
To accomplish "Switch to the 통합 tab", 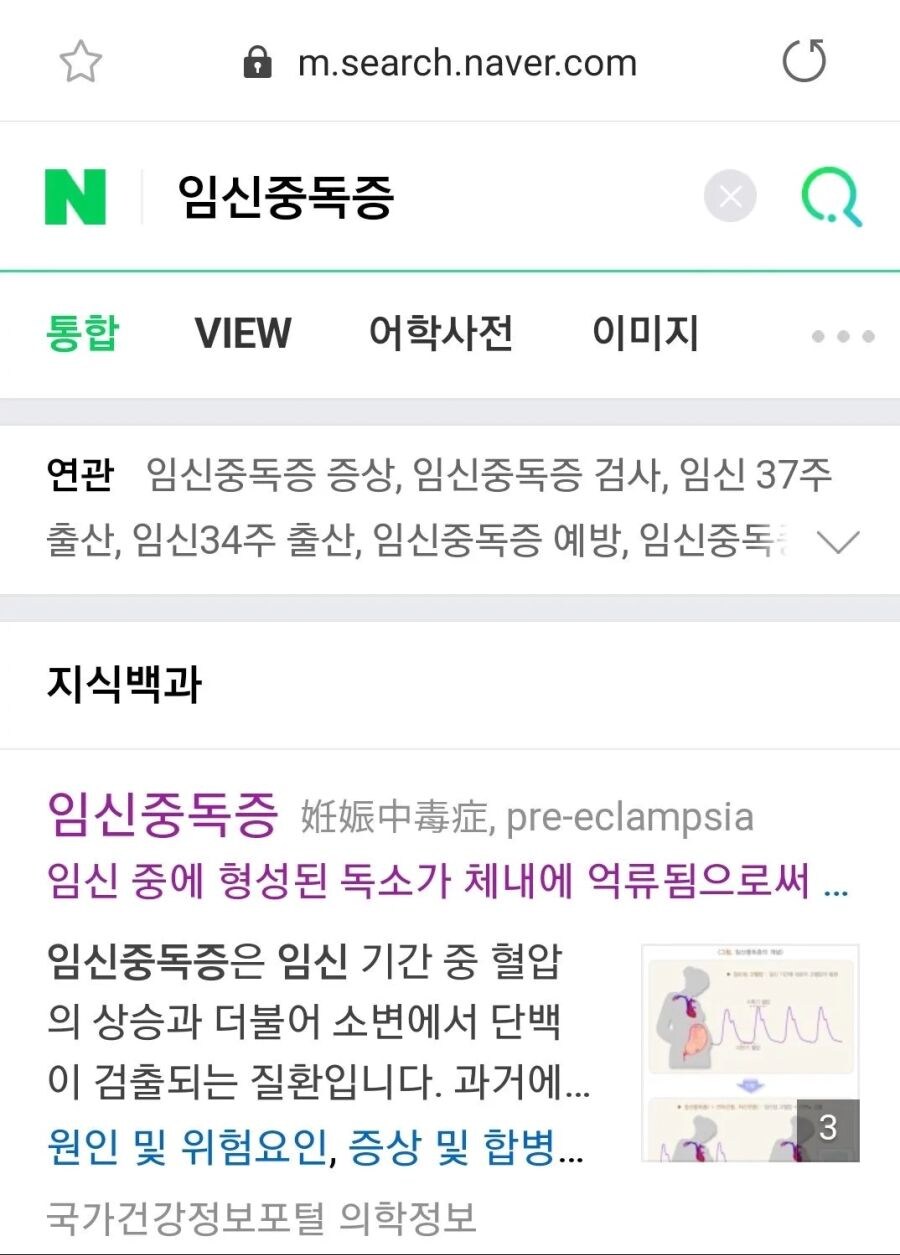I will click(83, 333).
